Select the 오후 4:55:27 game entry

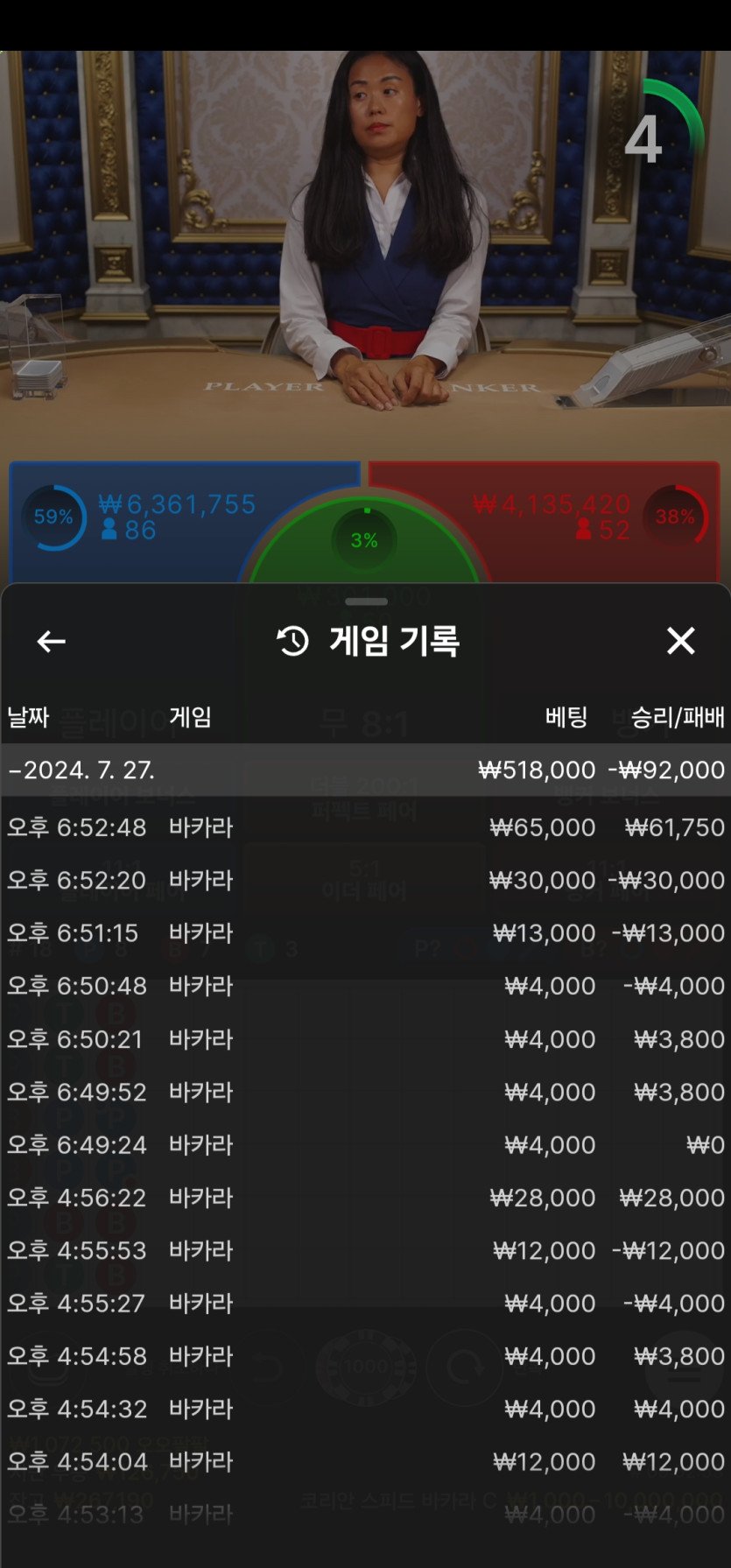(x=365, y=1303)
